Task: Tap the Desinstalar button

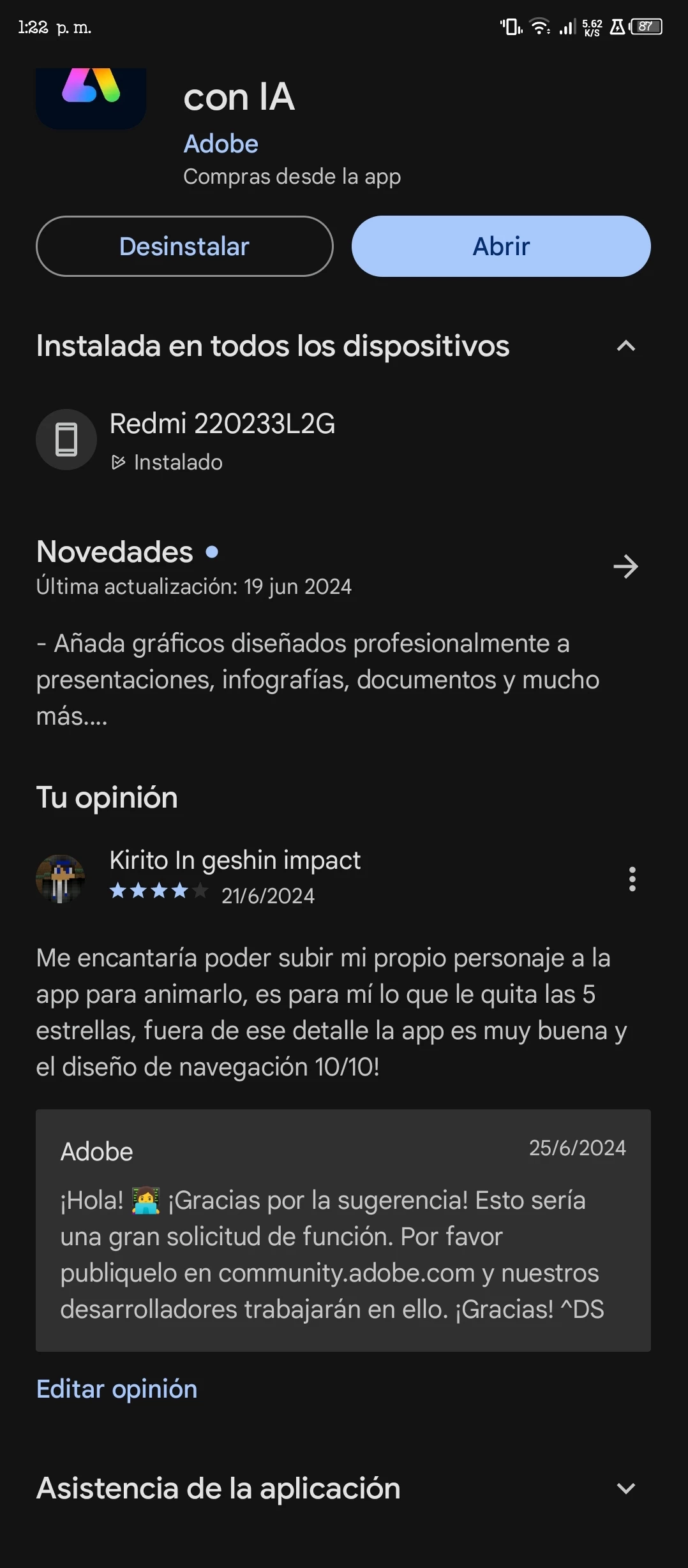Action: click(x=184, y=246)
